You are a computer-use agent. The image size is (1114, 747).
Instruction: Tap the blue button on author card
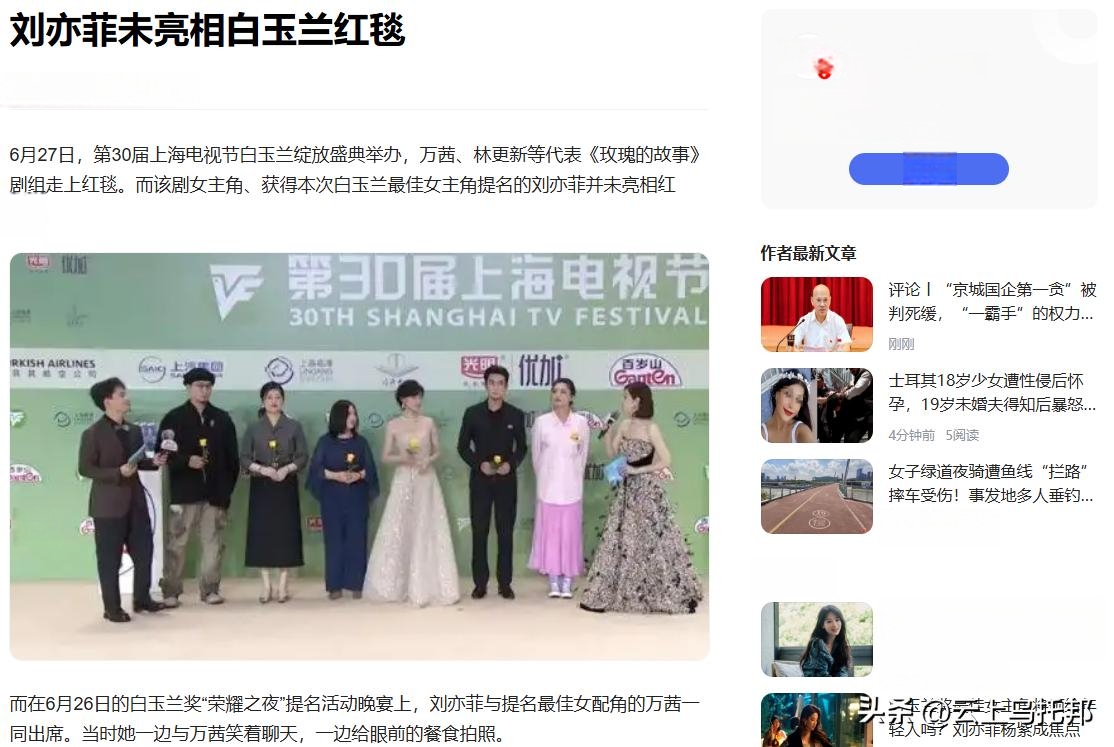tap(928, 169)
